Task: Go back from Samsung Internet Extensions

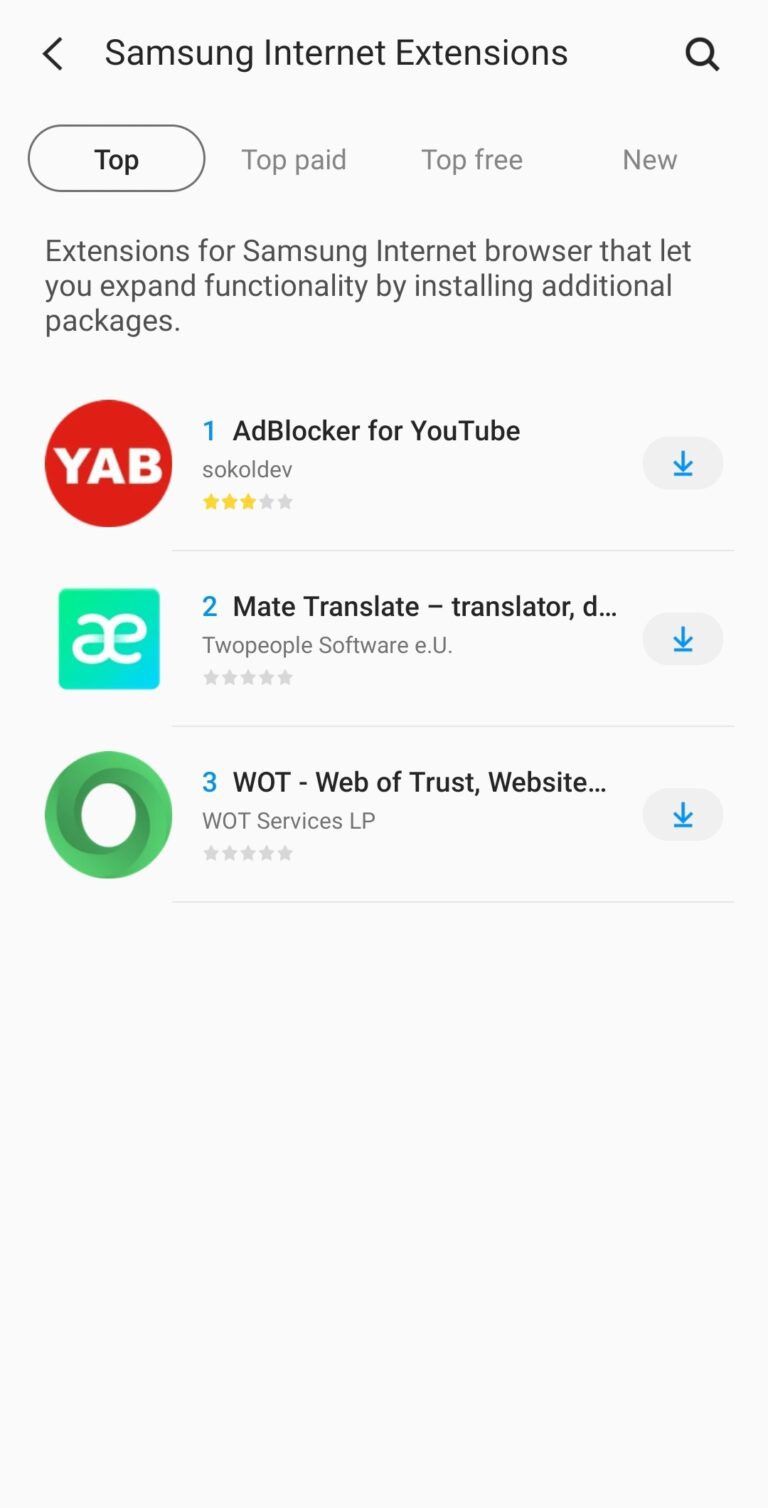Action: pyautogui.click(x=53, y=54)
